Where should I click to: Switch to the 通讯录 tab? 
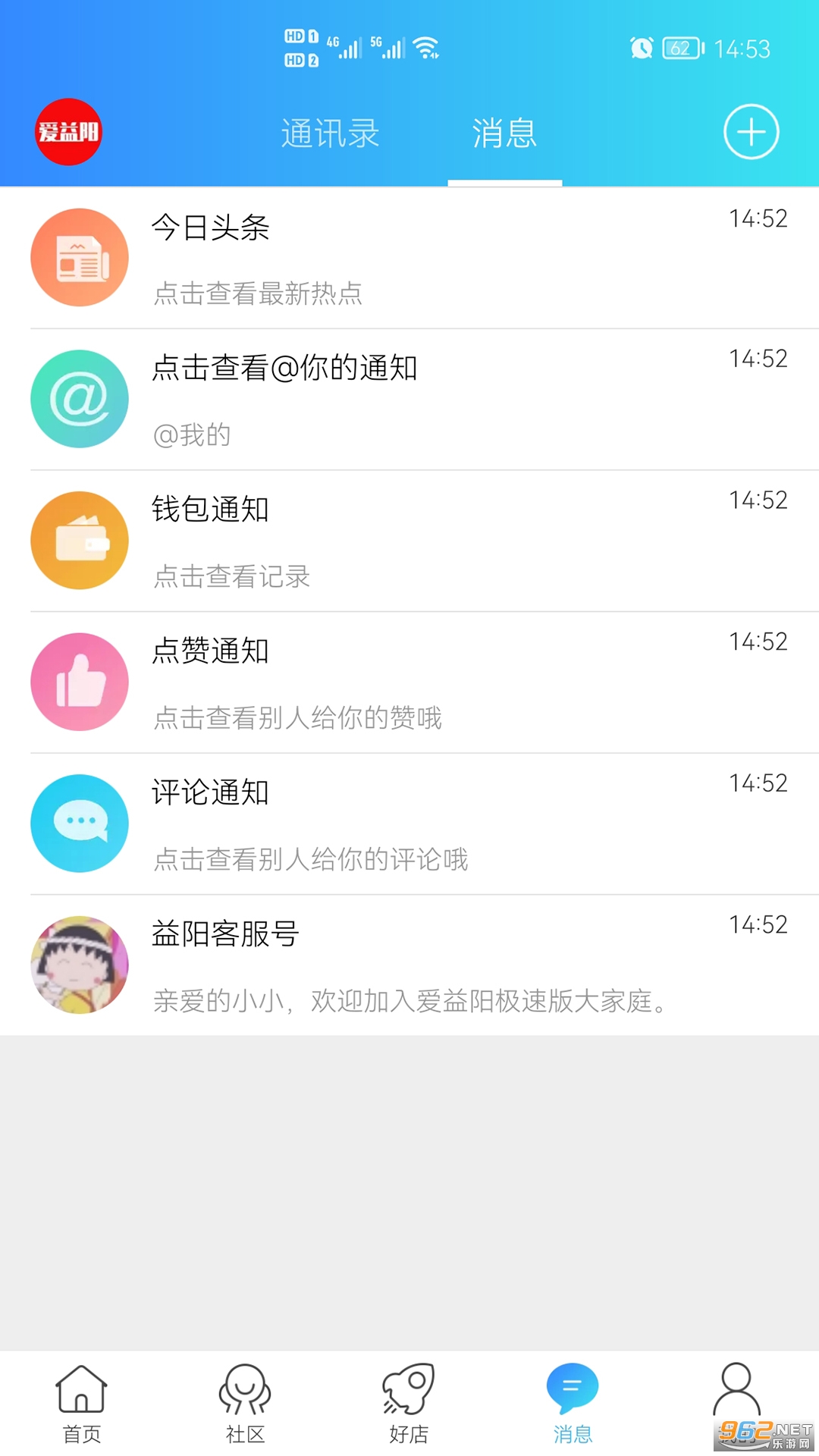pyautogui.click(x=330, y=134)
